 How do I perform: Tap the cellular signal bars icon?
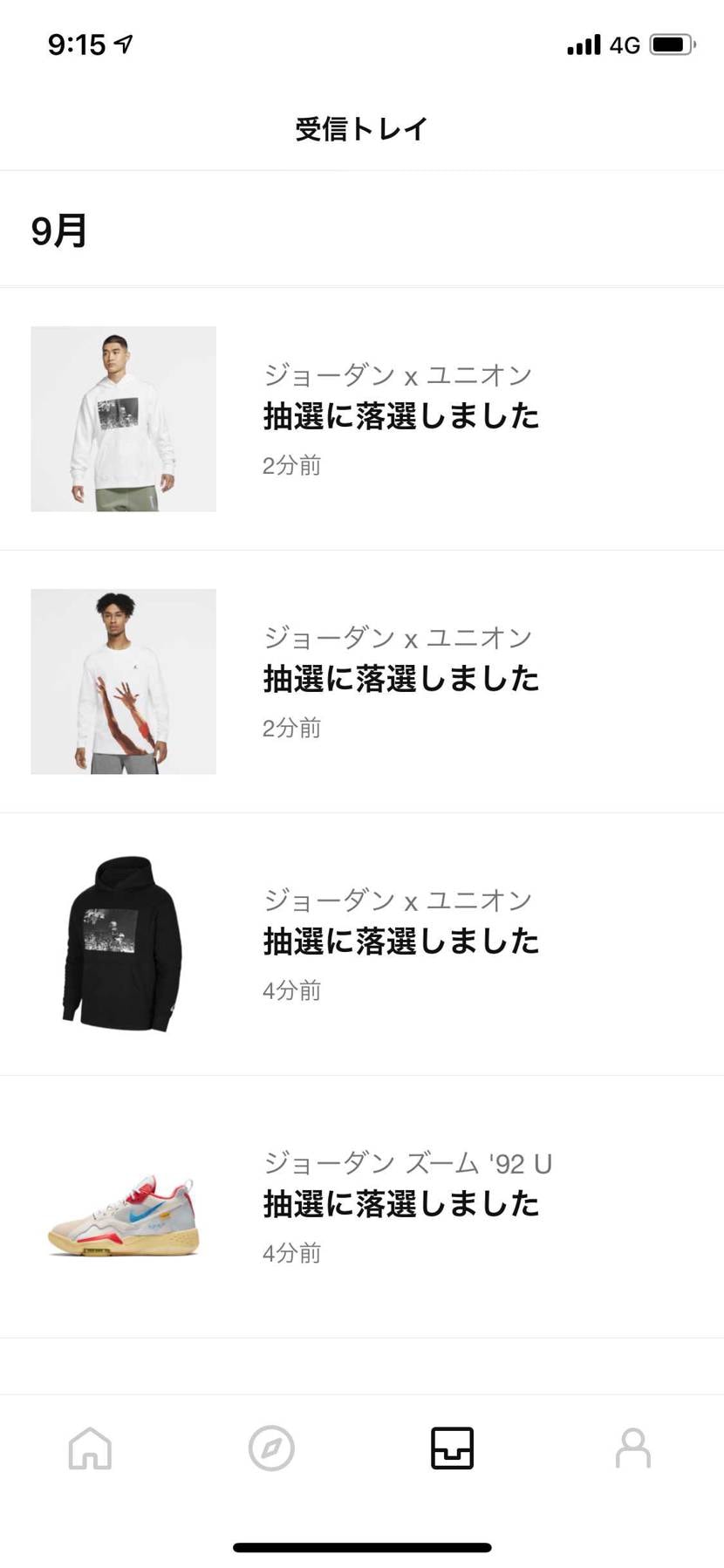tap(584, 44)
